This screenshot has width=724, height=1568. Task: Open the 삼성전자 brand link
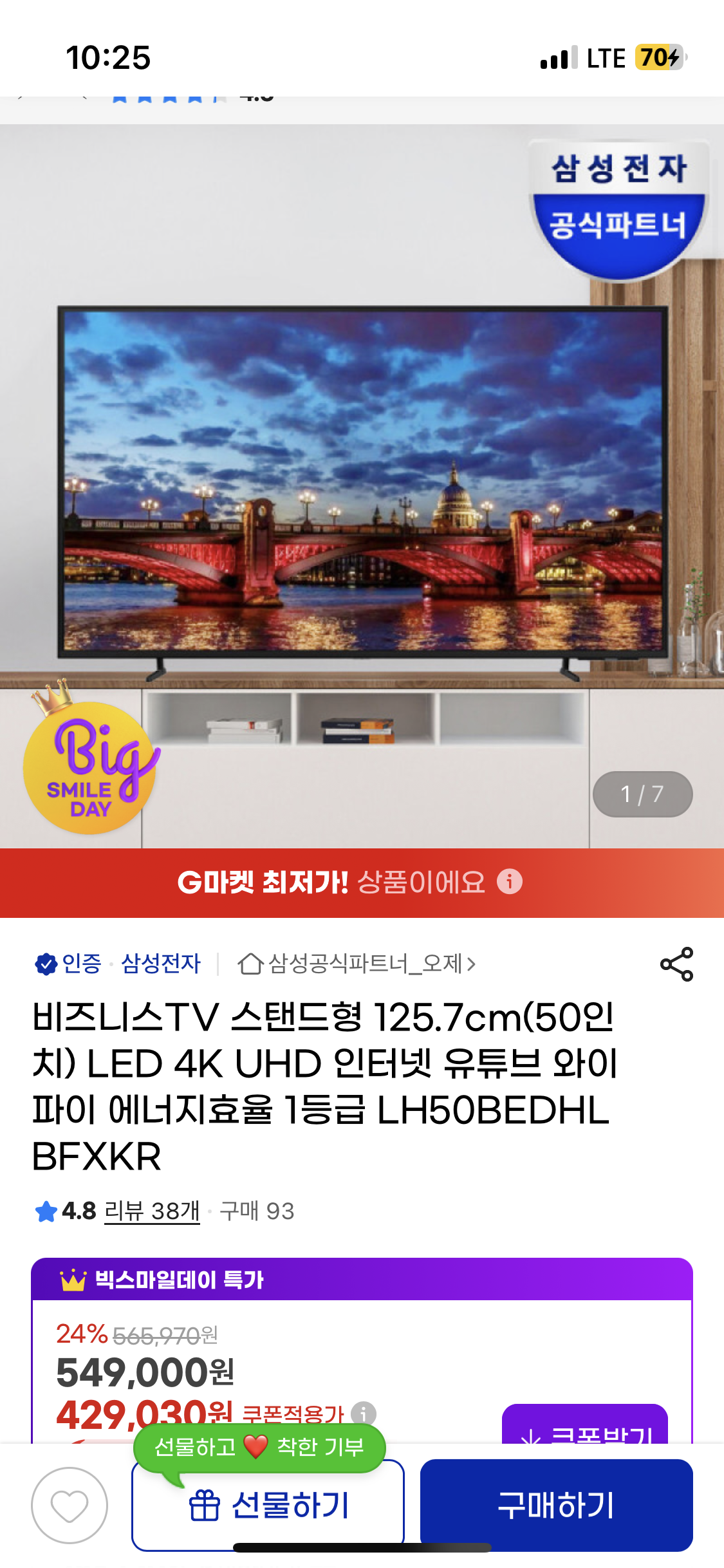tap(161, 964)
